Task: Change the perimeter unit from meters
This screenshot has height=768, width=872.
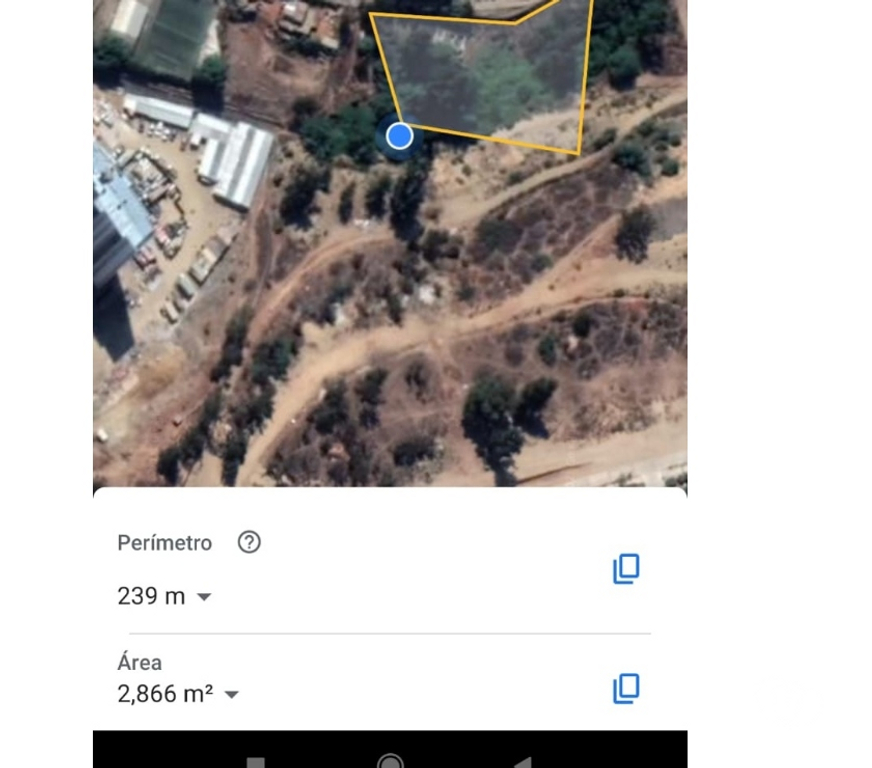Action: [204, 597]
